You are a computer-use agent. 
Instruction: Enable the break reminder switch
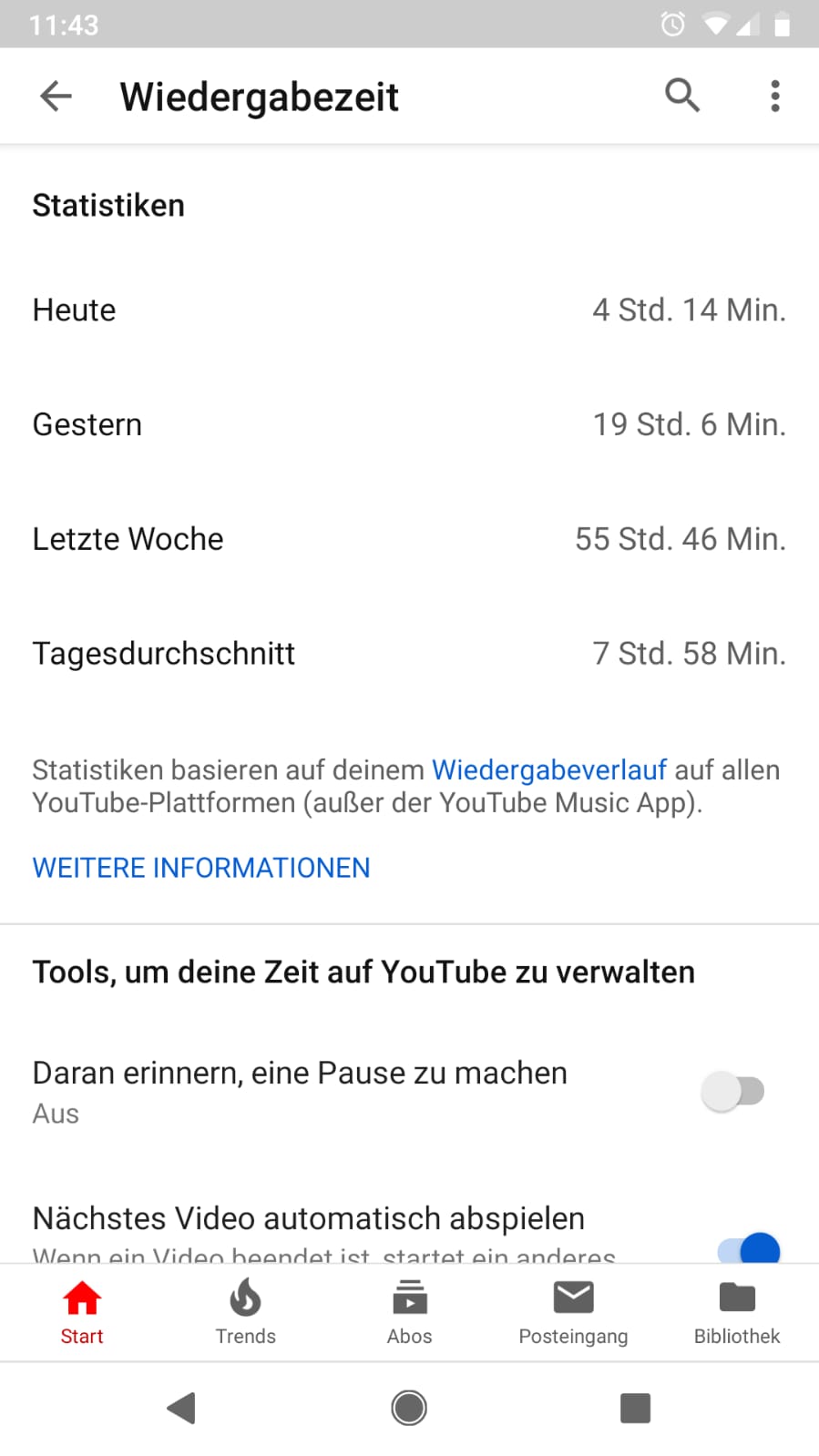pyautogui.click(x=732, y=1091)
